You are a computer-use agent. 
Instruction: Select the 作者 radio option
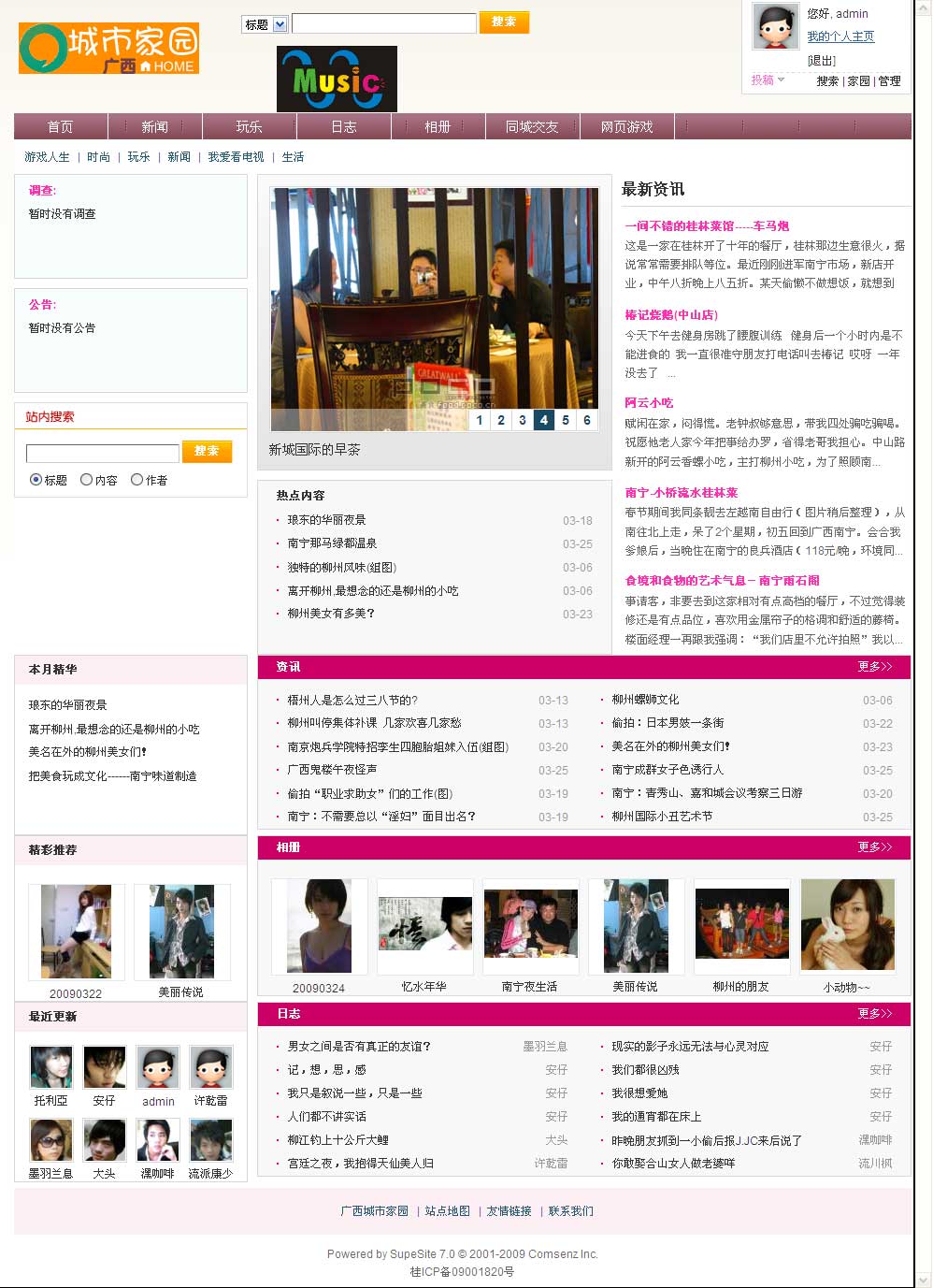coord(136,480)
